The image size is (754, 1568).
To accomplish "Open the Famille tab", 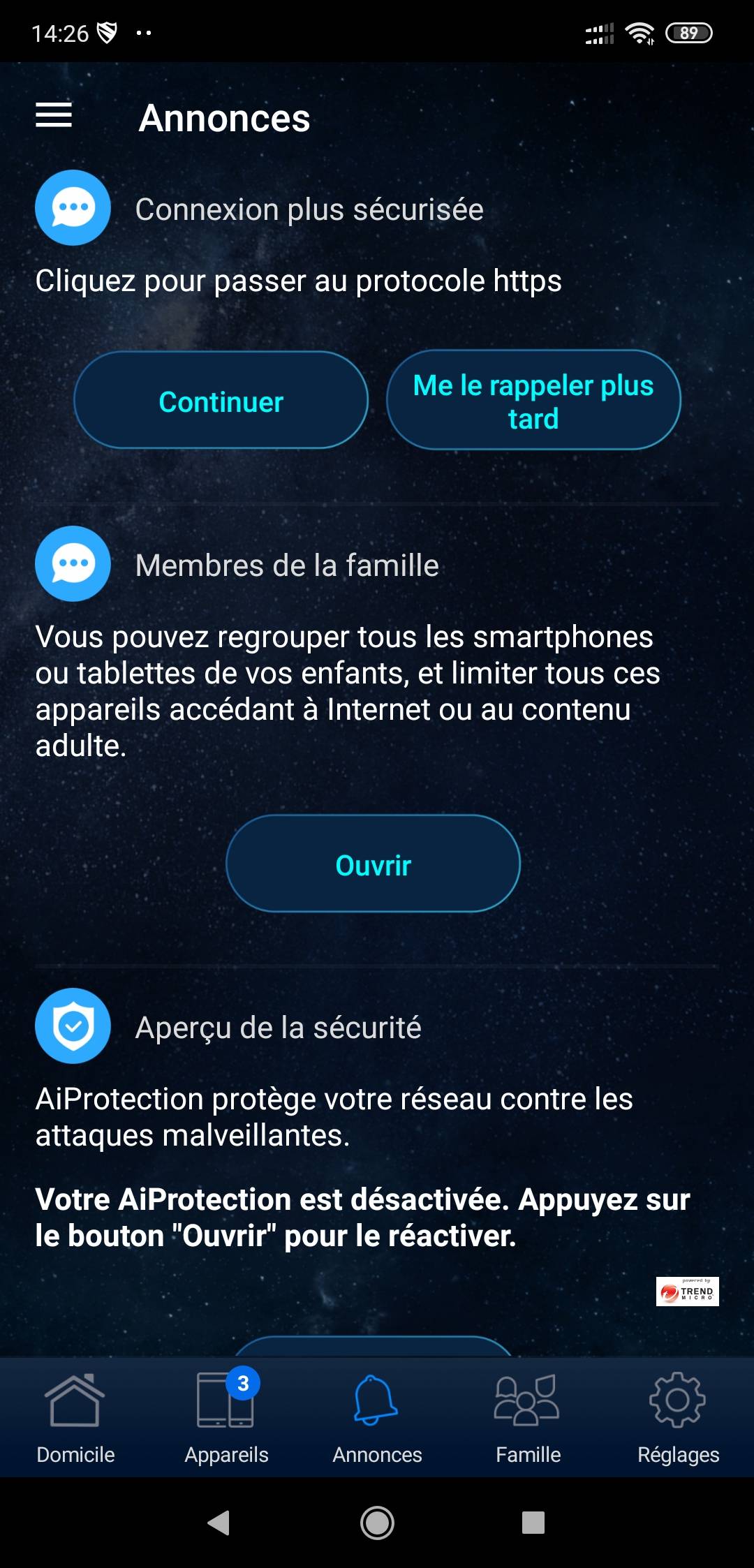I will pos(528,1418).
